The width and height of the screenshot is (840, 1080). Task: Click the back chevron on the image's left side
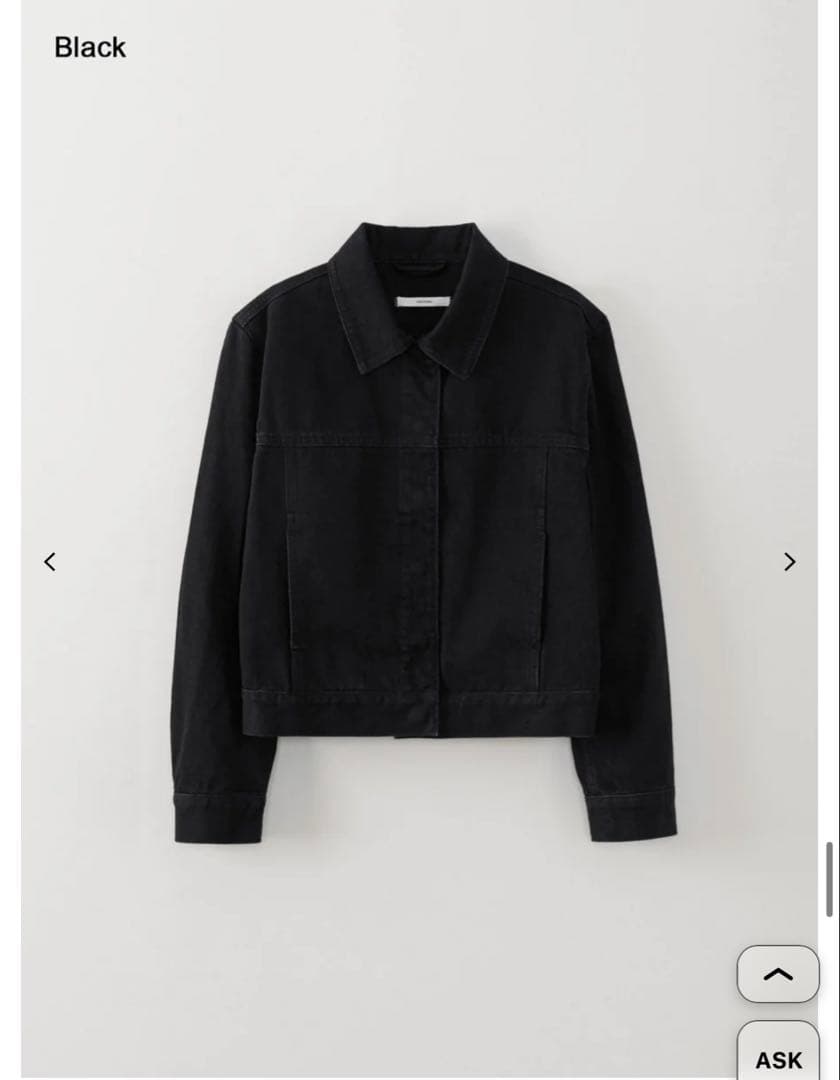click(x=50, y=562)
